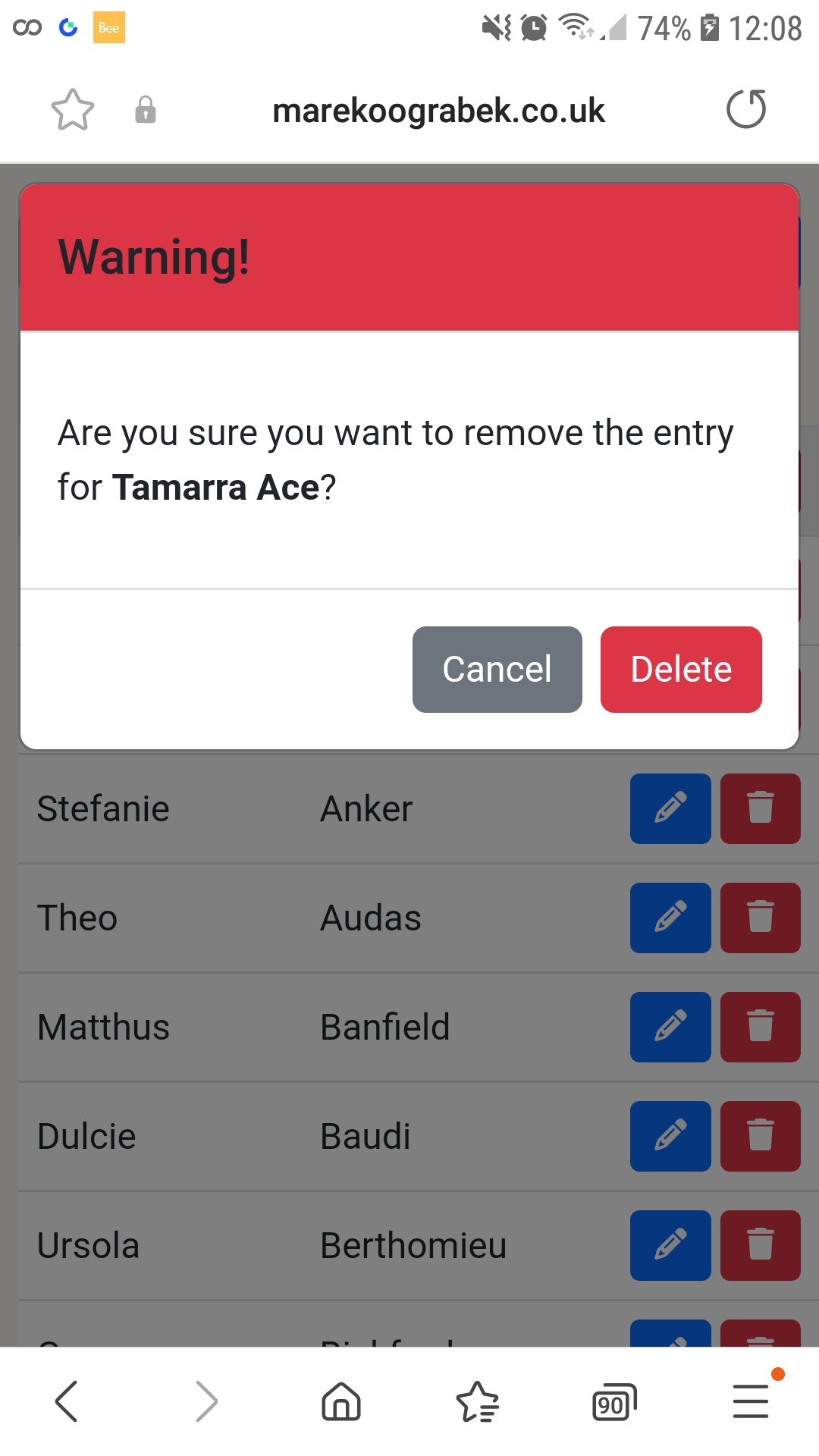
Task: Tap the trash icon for Matthus Banfield
Action: click(760, 1027)
